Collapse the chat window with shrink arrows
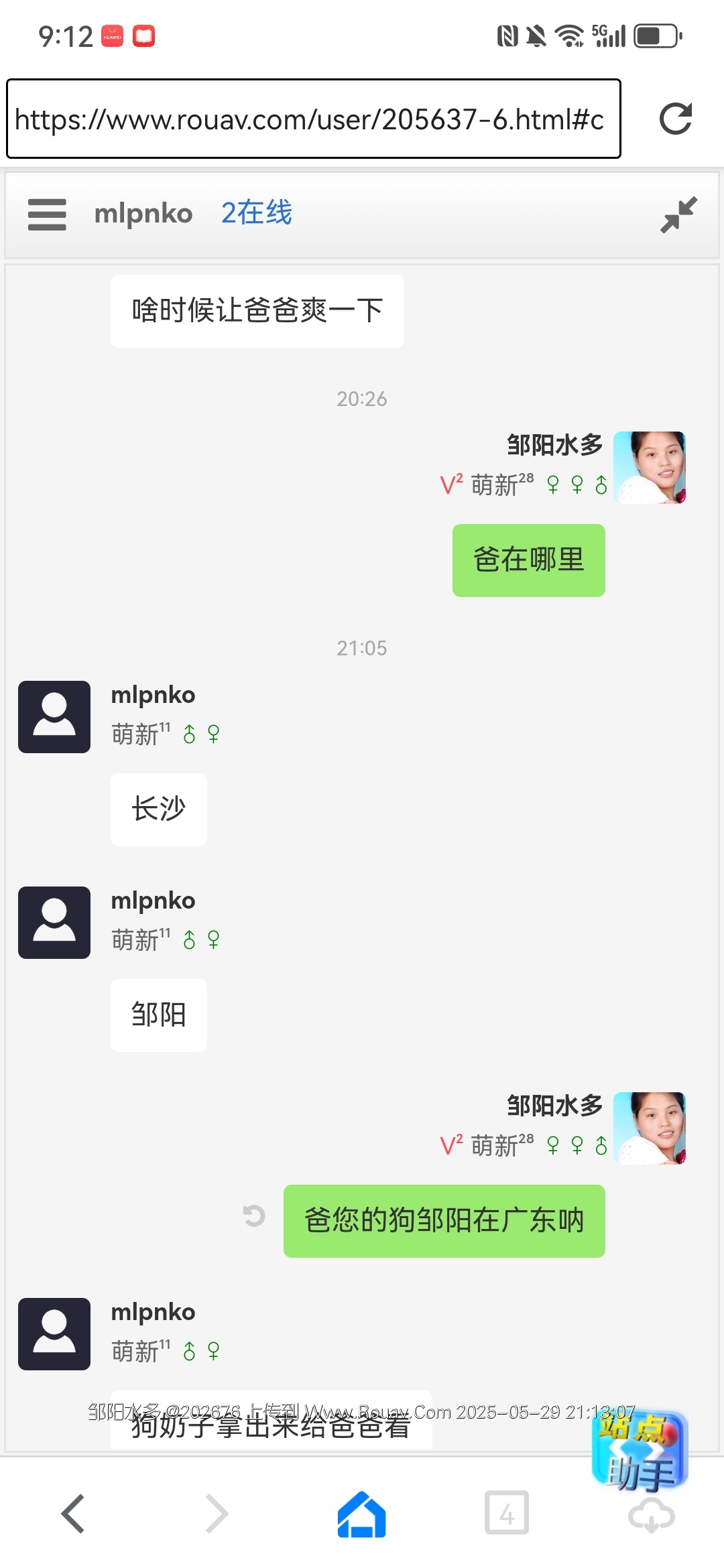Viewport: 724px width, 1568px height. pos(678,215)
